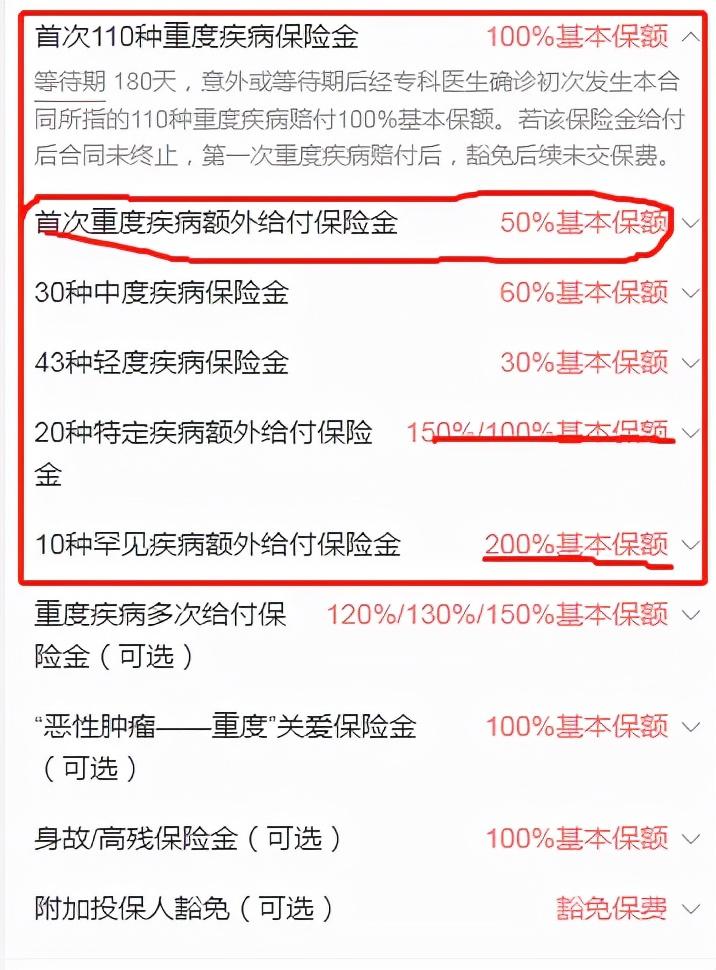716x970 pixels.
Task: Open 身故/高残保险金(可选) details
Action: pos(690,838)
